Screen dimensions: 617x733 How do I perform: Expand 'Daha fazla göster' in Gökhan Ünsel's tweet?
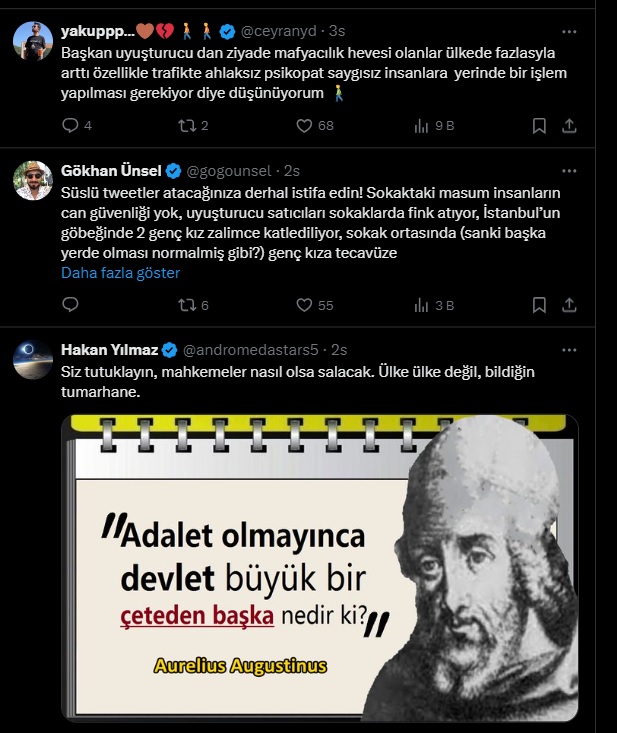[x=121, y=272]
